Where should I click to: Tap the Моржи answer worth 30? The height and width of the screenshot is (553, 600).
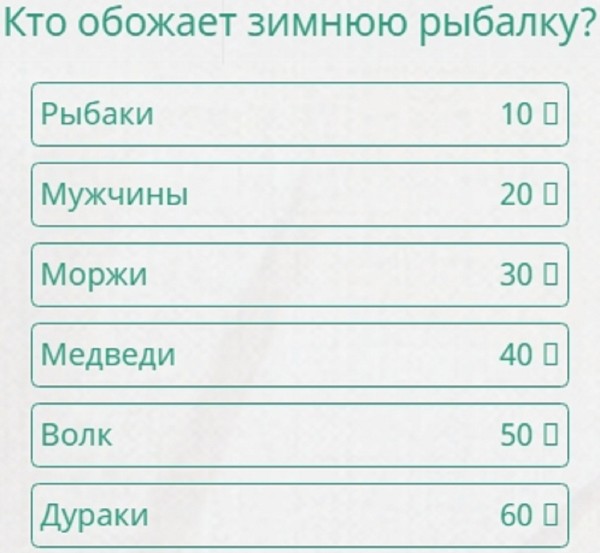click(x=299, y=274)
